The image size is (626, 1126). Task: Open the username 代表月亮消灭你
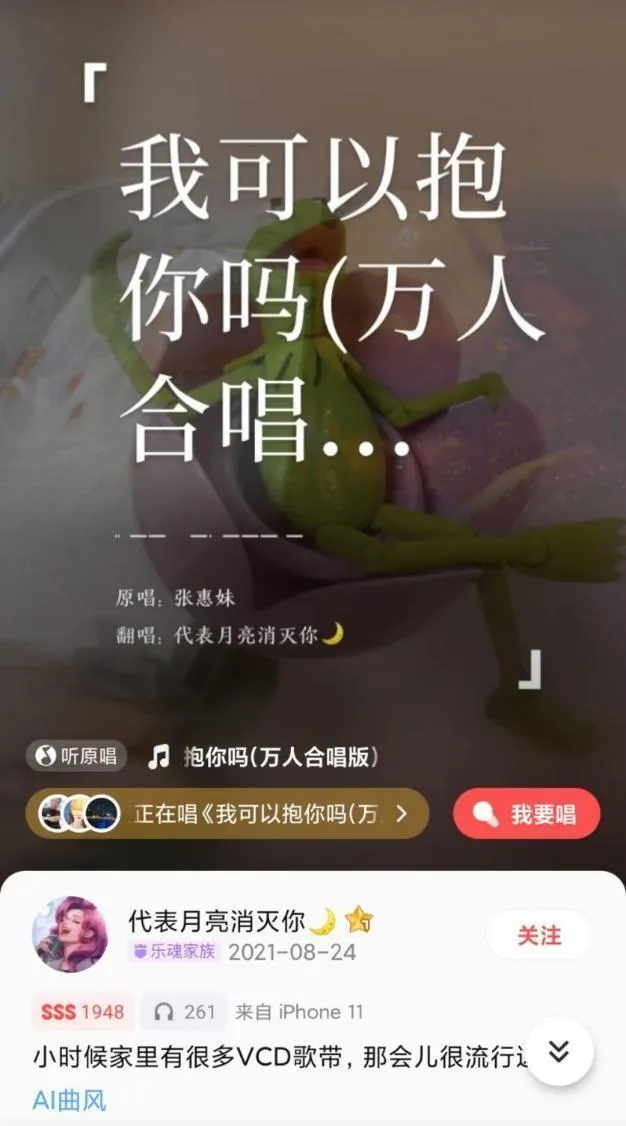click(x=232, y=920)
